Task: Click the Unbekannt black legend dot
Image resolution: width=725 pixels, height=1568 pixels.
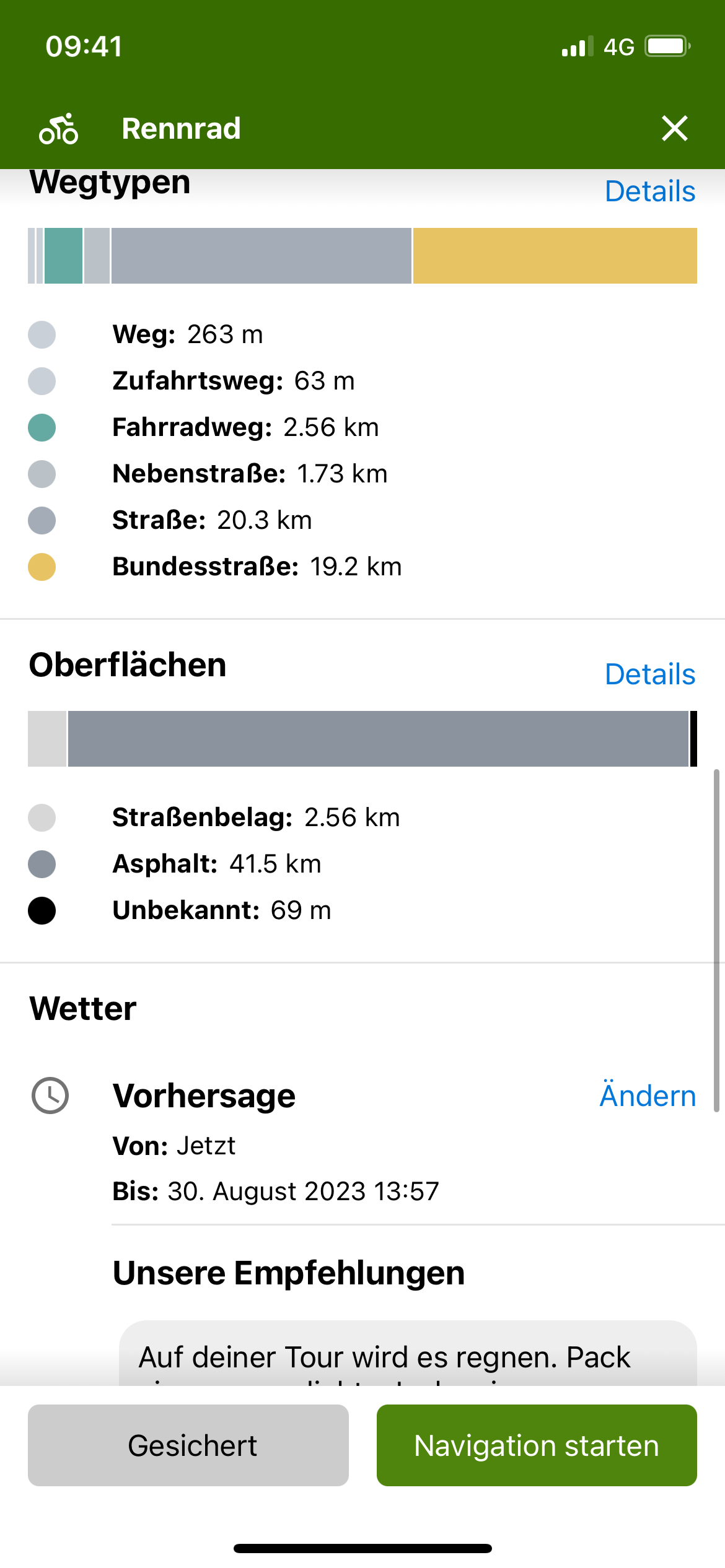Action: (x=42, y=910)
